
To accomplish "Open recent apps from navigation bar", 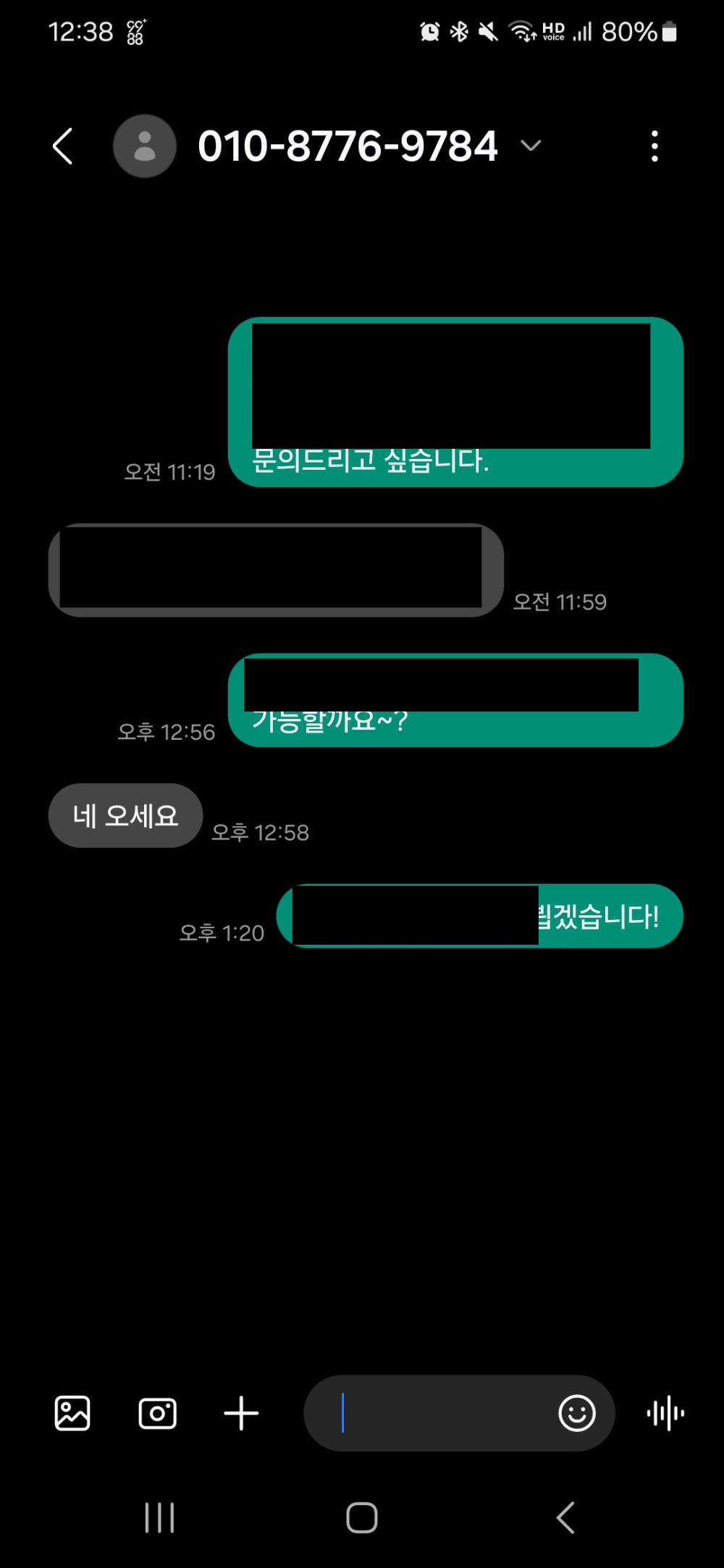I will pyautogui.click(x=159, y=1517).
